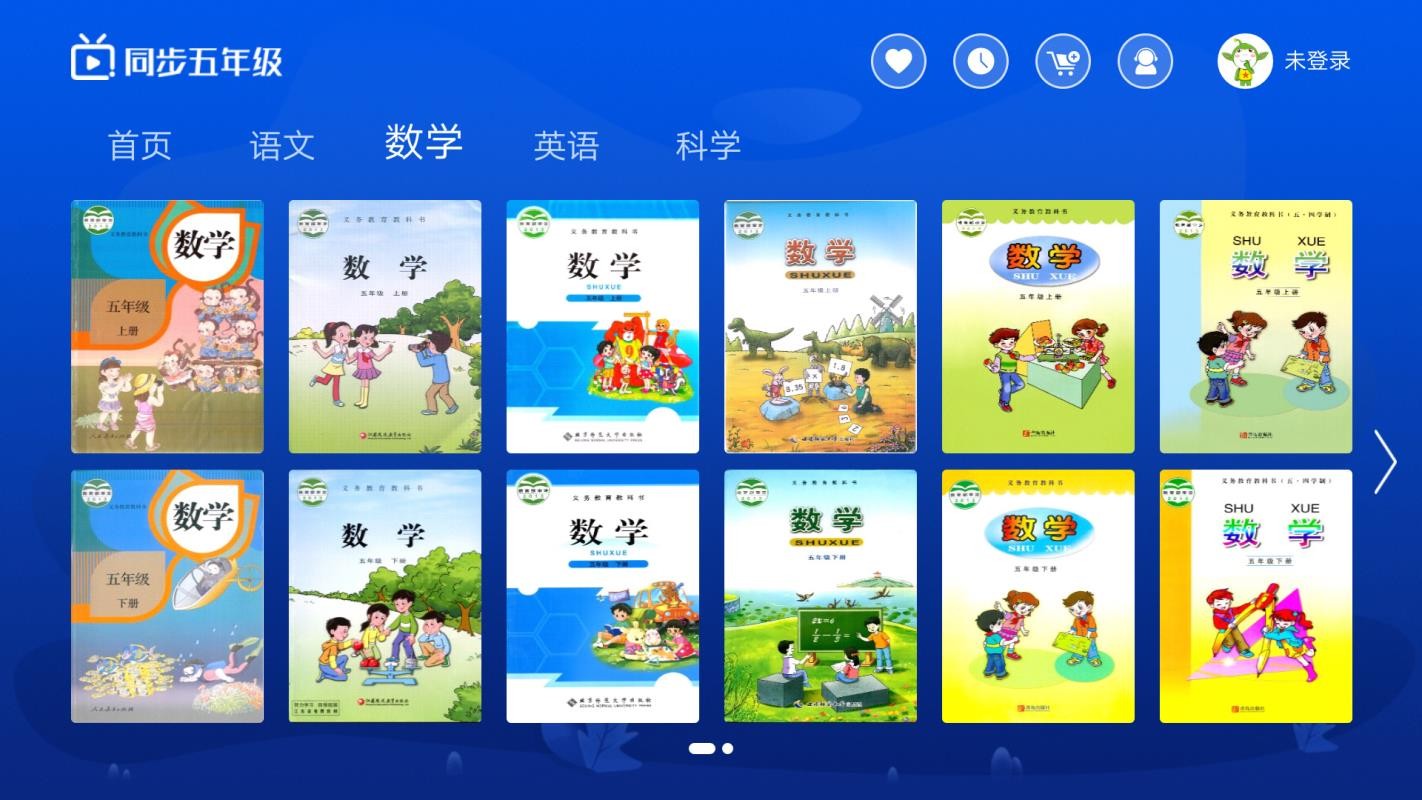Screen dimensions: 1422x800
Task: Open the 五年级下册 math book with the diver cover
Action: [x=167, y=596]
